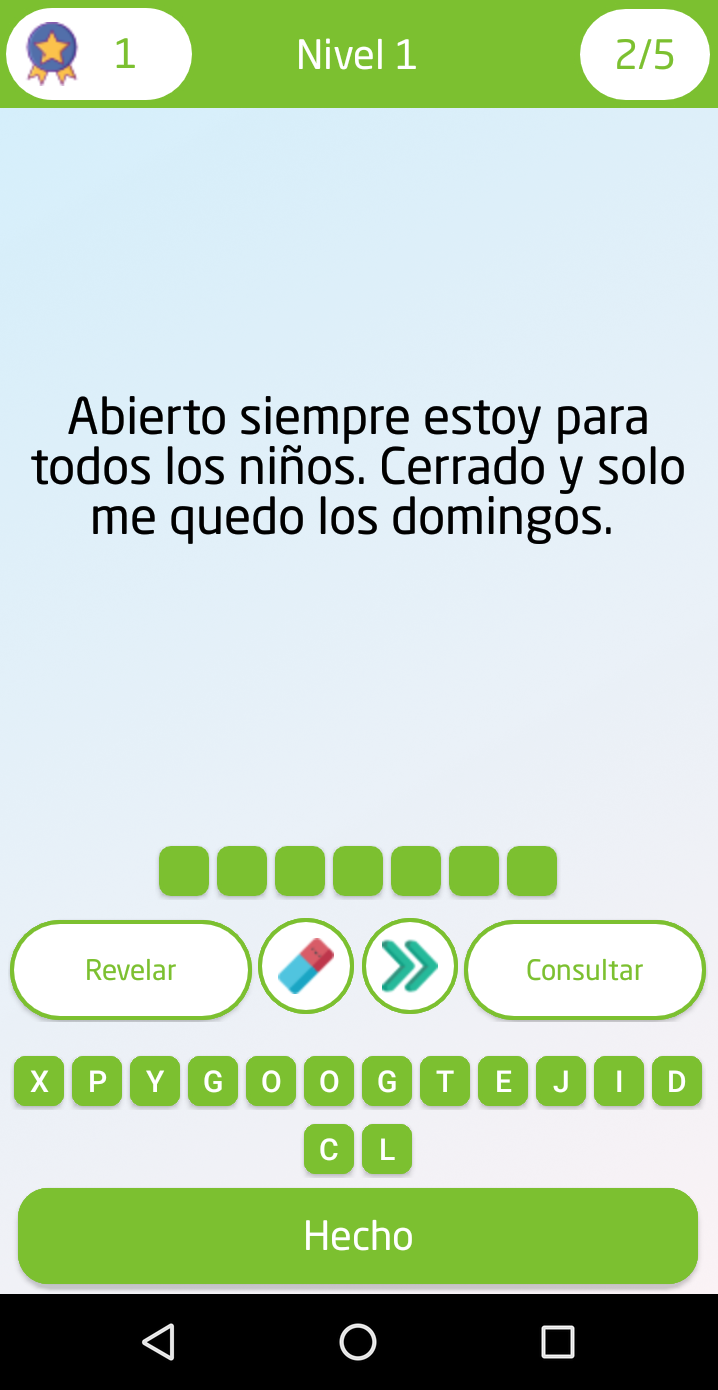Pick the letter P tile
The width and height of the screenshot is (718, 1390).
tap(97, 1082)
